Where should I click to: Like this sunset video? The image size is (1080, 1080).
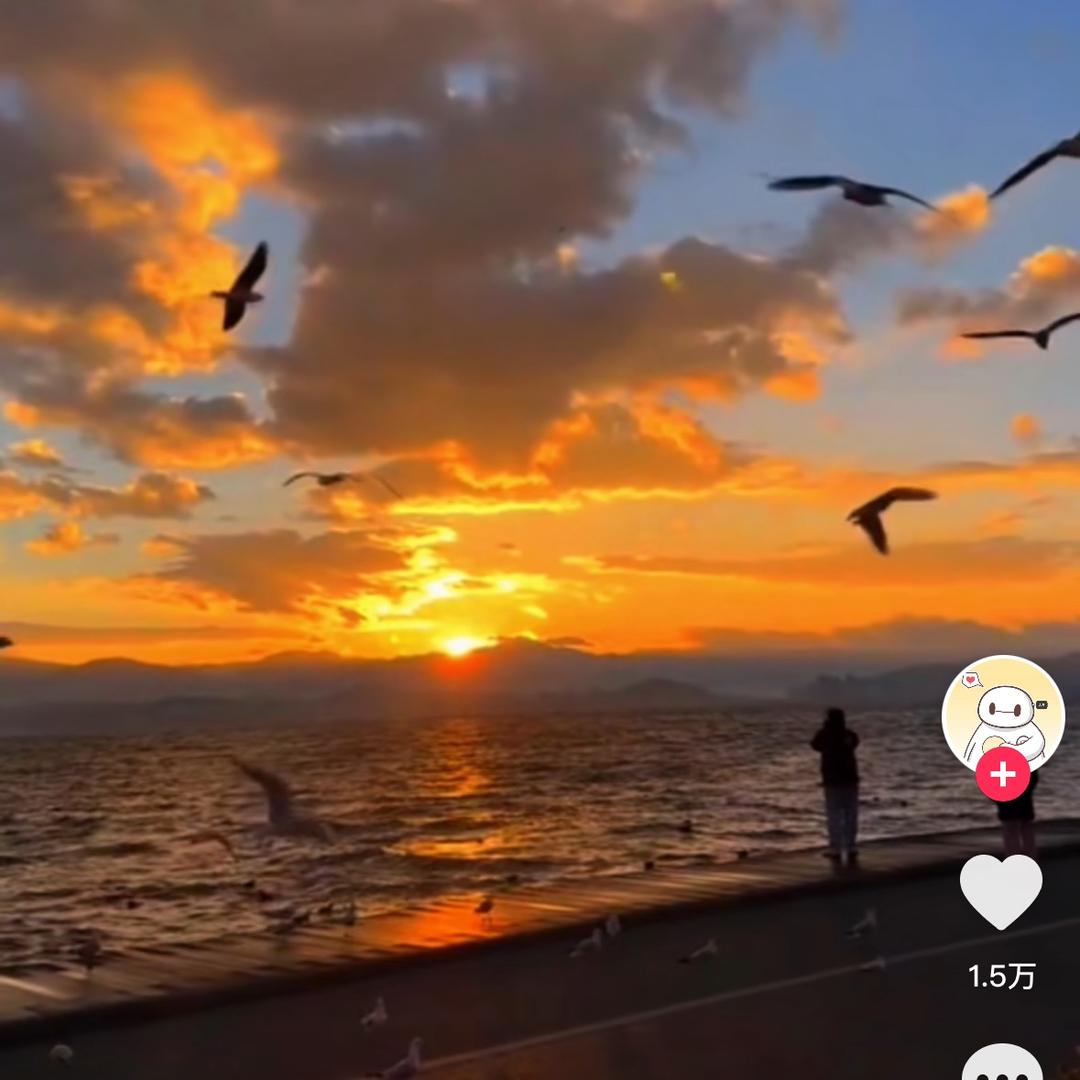(x=1001, y=892)
